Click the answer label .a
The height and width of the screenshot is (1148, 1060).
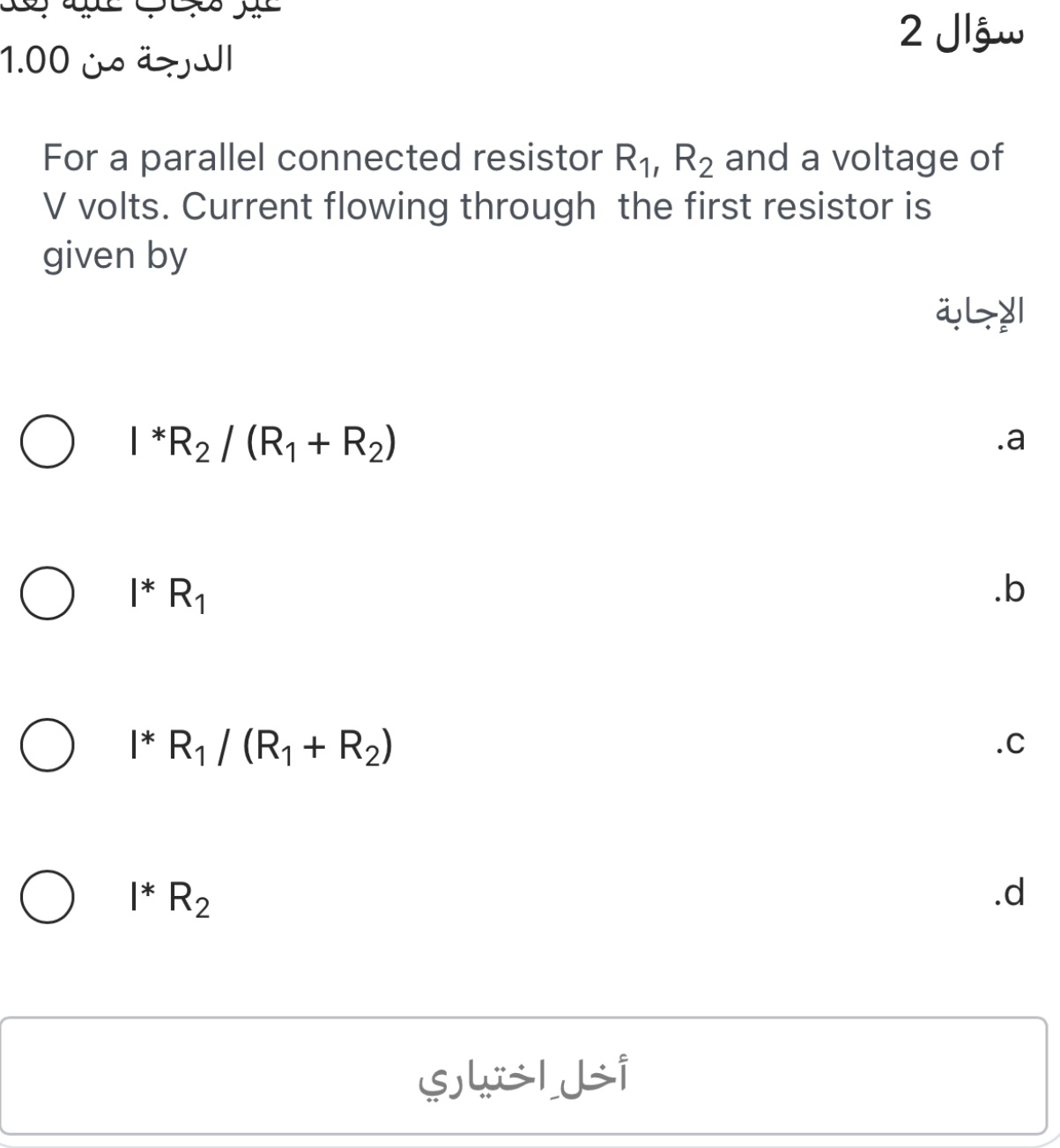point(1011,443)
